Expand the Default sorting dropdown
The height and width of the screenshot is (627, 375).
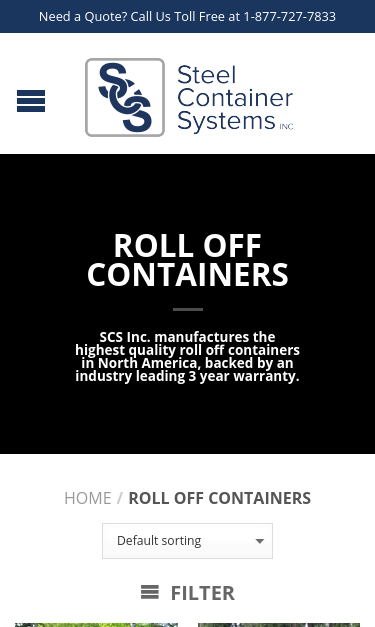[x=188, y=541]
